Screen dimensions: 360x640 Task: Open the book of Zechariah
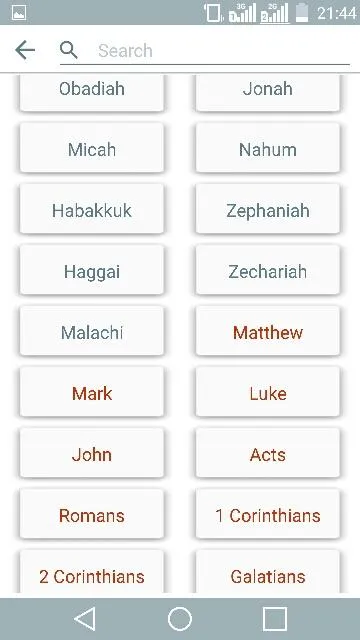[x=268, y=271]
